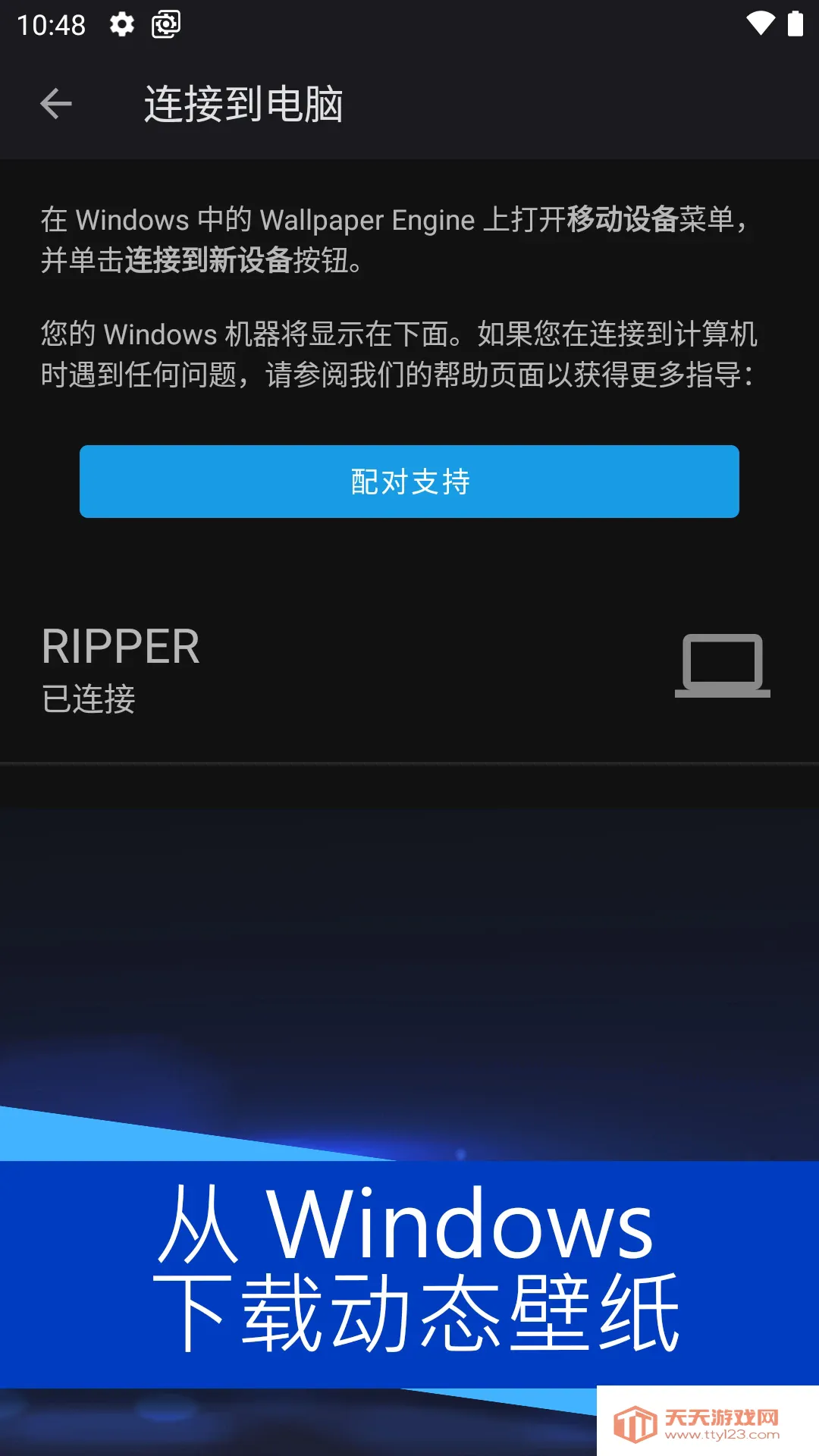Tap RIPPER to toggle its connection state
Screen dimensions: 819x1456
121,647
